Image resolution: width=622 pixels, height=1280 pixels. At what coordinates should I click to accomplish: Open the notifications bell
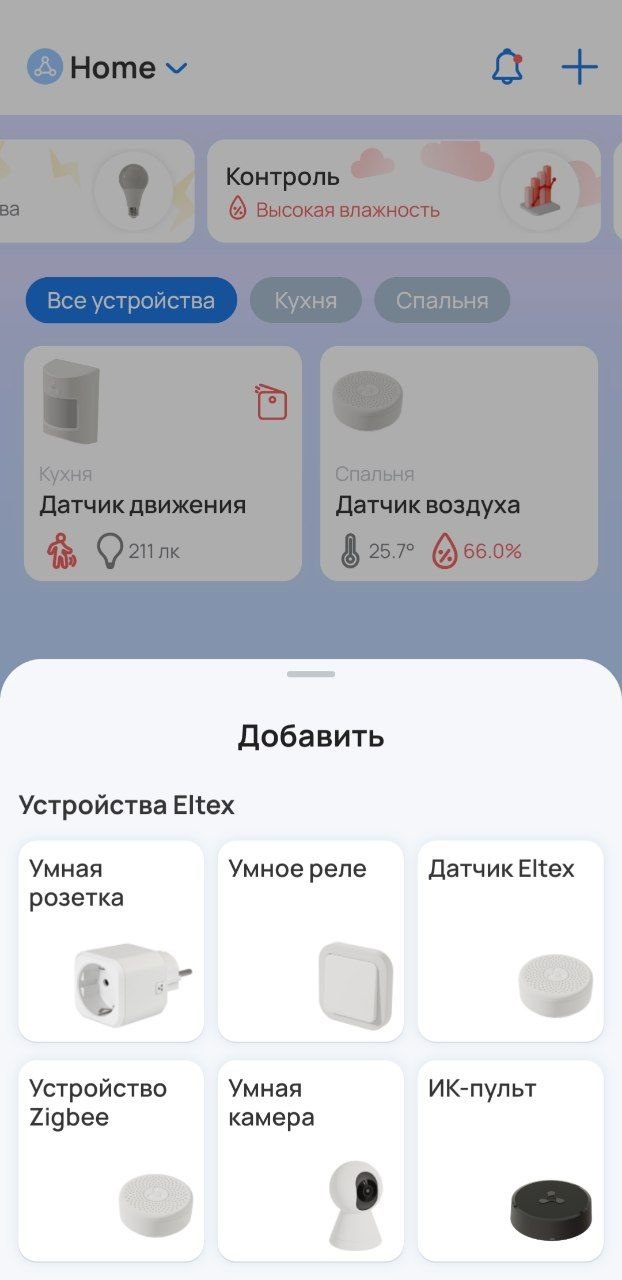point(507,67)
